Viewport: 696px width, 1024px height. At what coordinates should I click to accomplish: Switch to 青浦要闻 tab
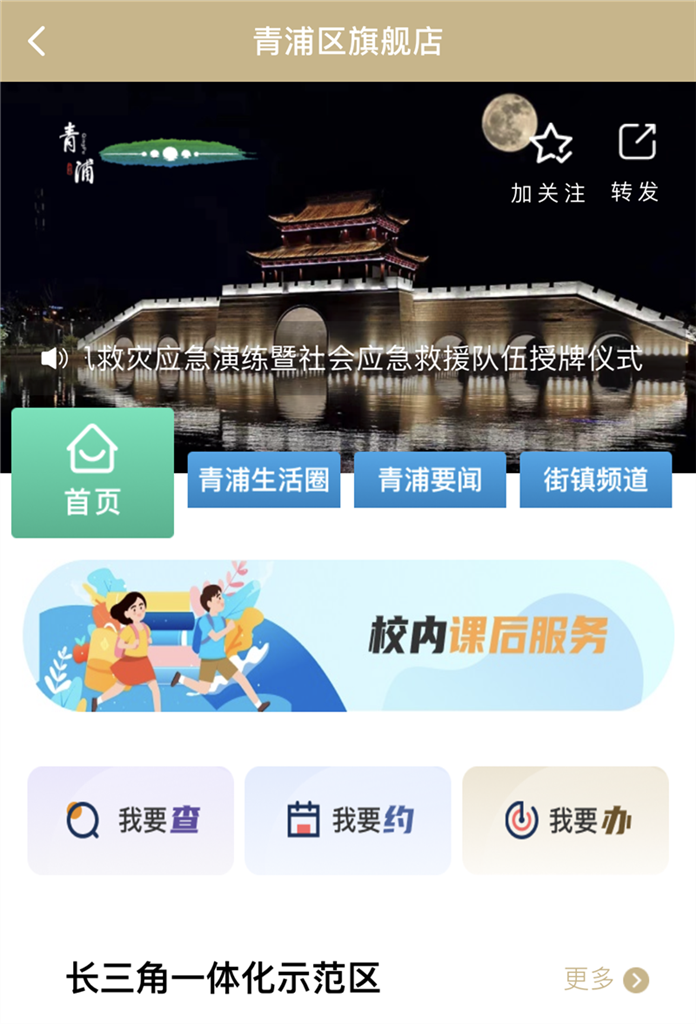click(430, 480)
